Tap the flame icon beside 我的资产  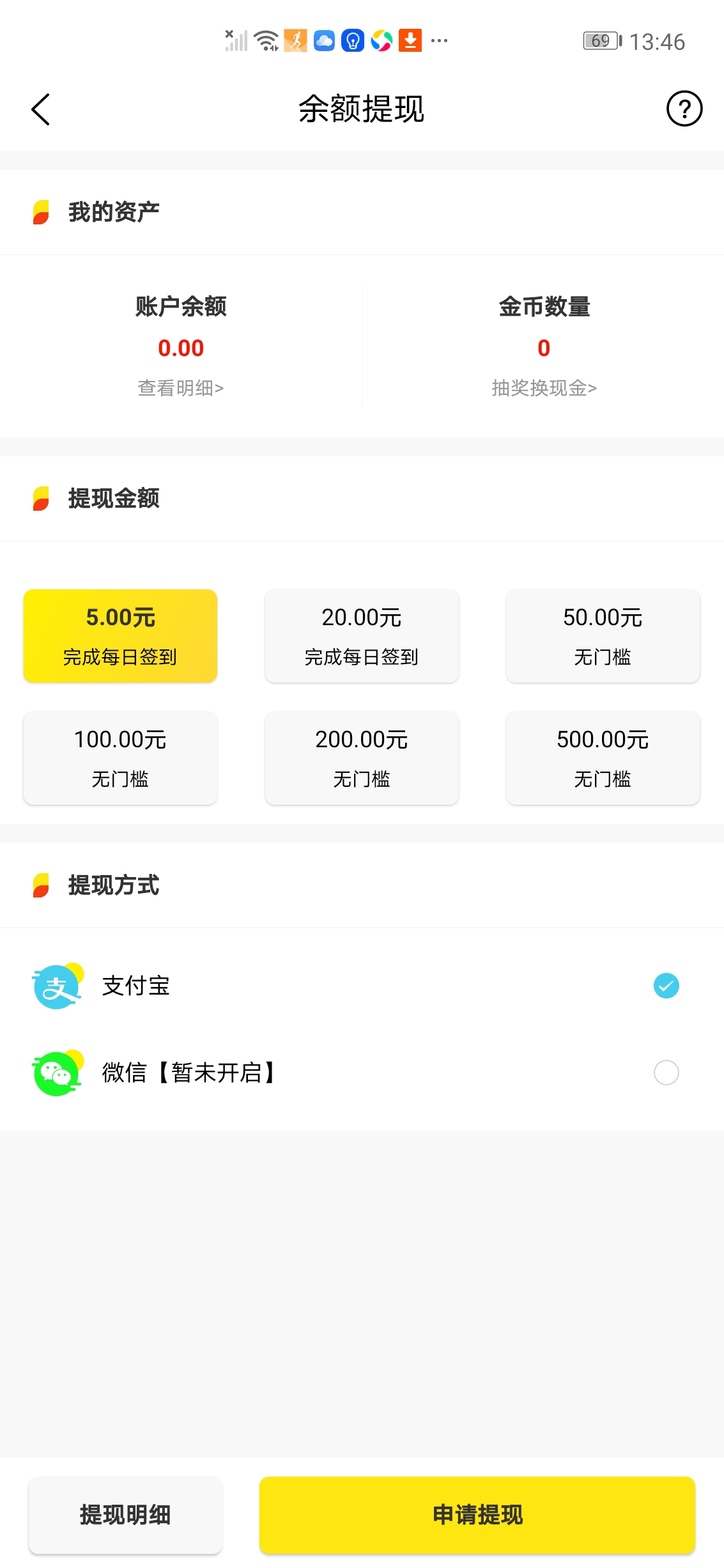pos(40,211)
